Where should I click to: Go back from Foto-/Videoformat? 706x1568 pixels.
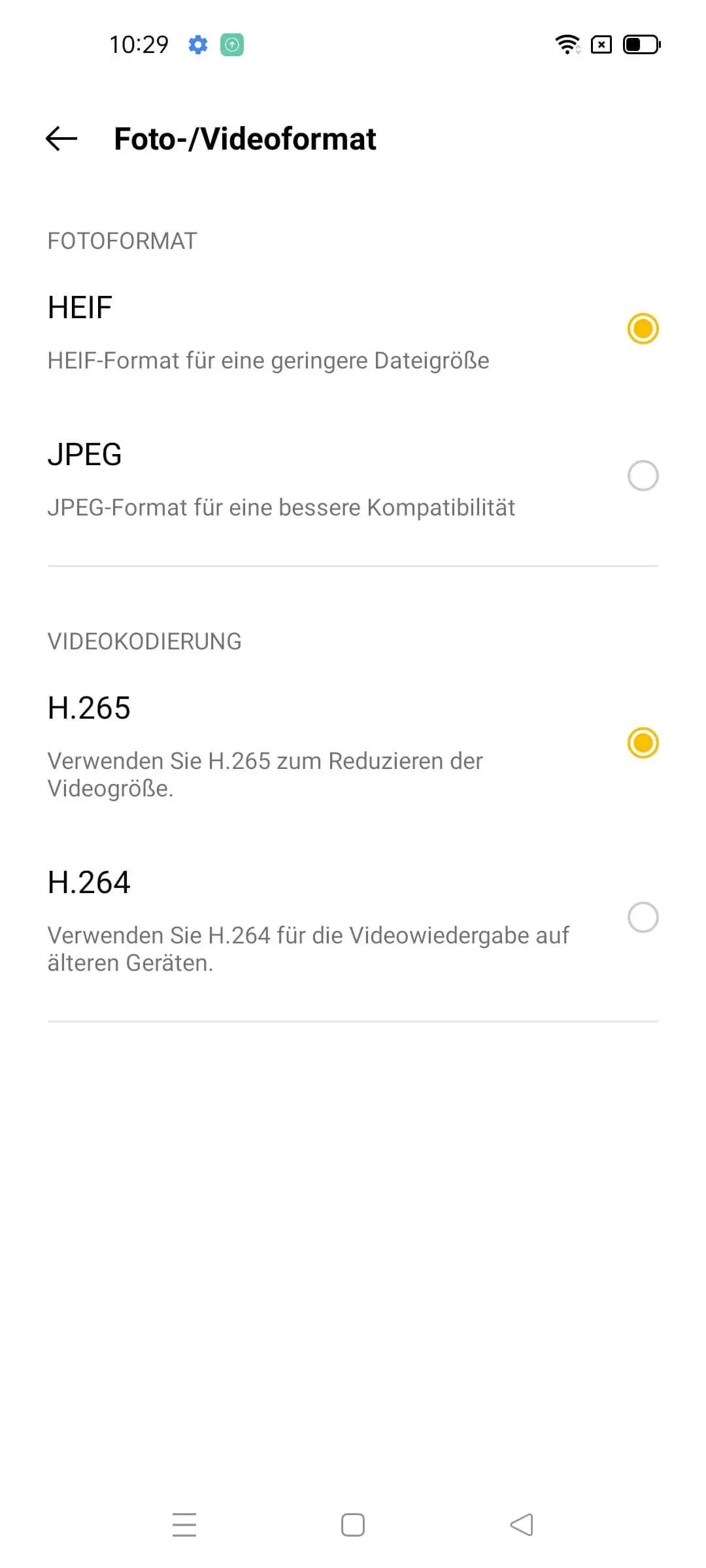point(61,139)
